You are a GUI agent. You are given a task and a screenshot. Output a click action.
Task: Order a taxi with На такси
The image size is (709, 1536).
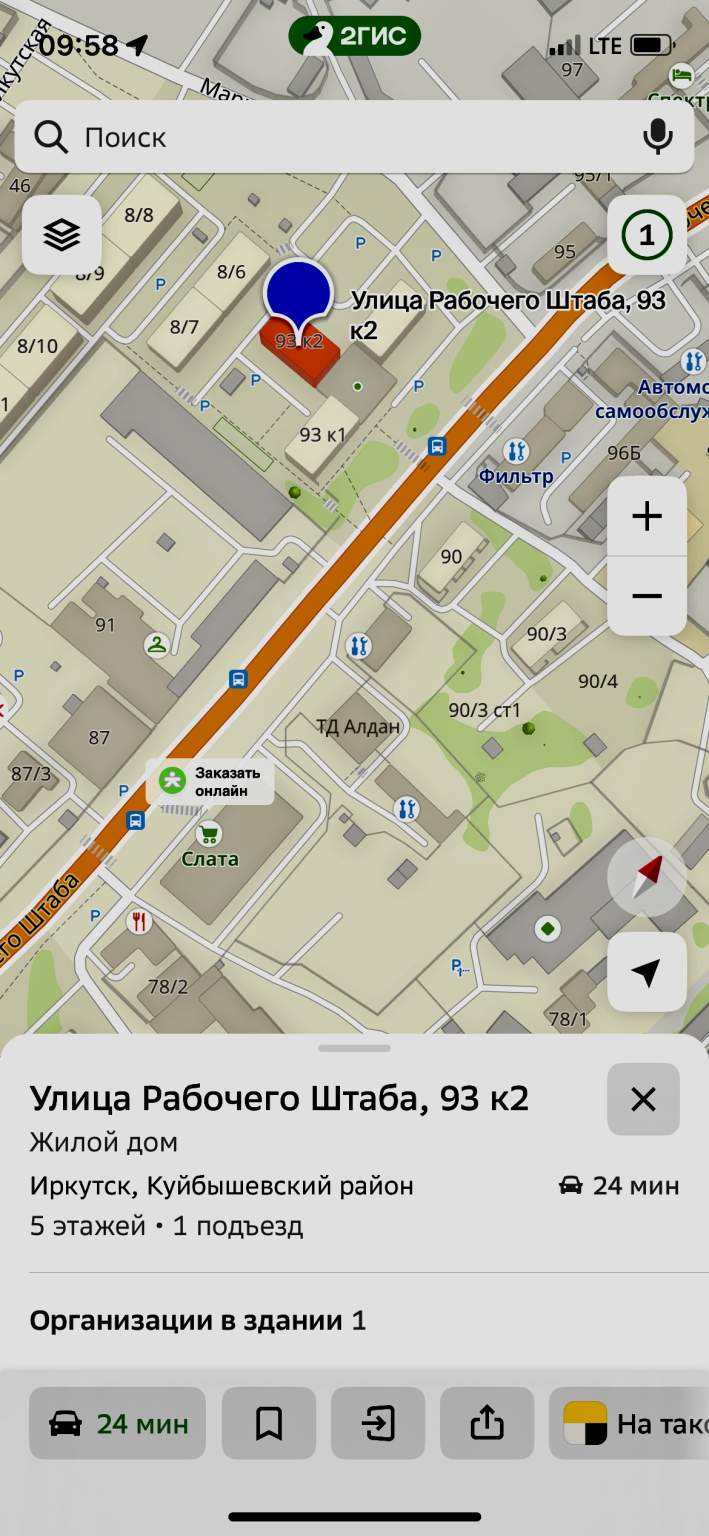(630, 1423)
